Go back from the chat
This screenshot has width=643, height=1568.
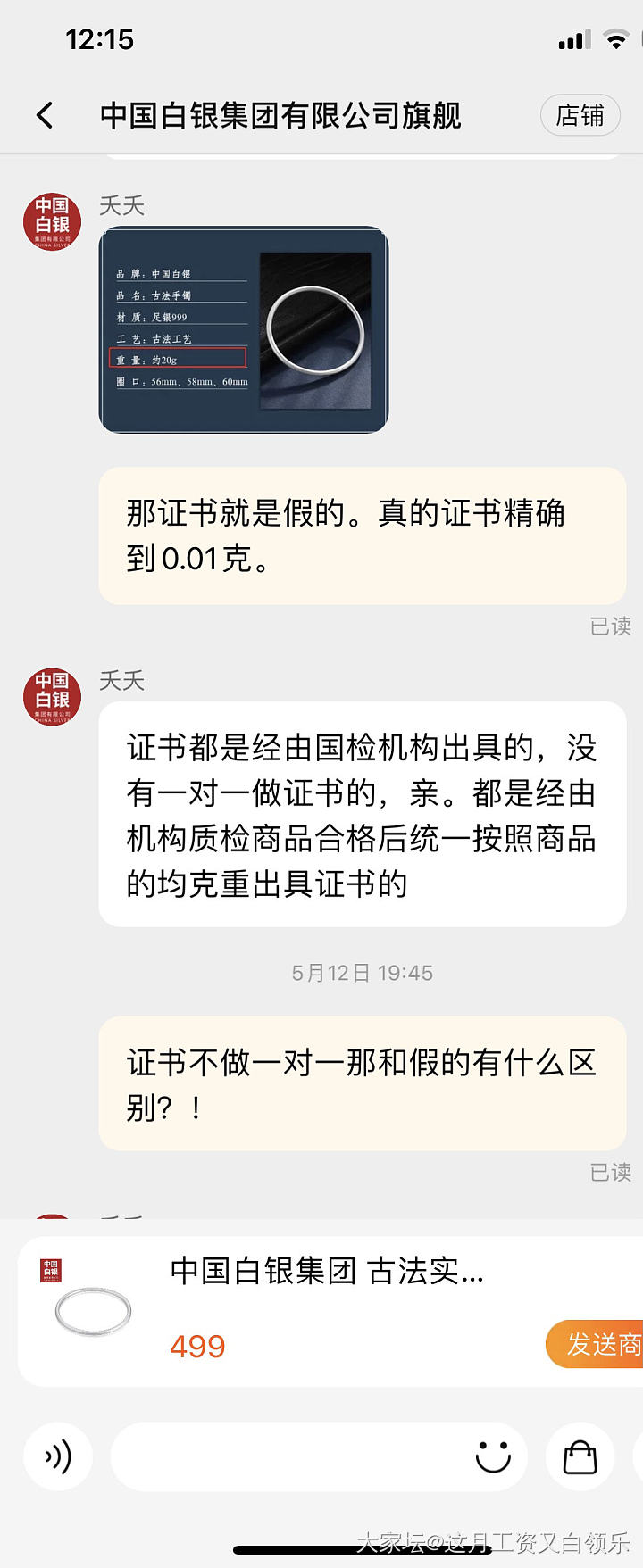point(45,115)
